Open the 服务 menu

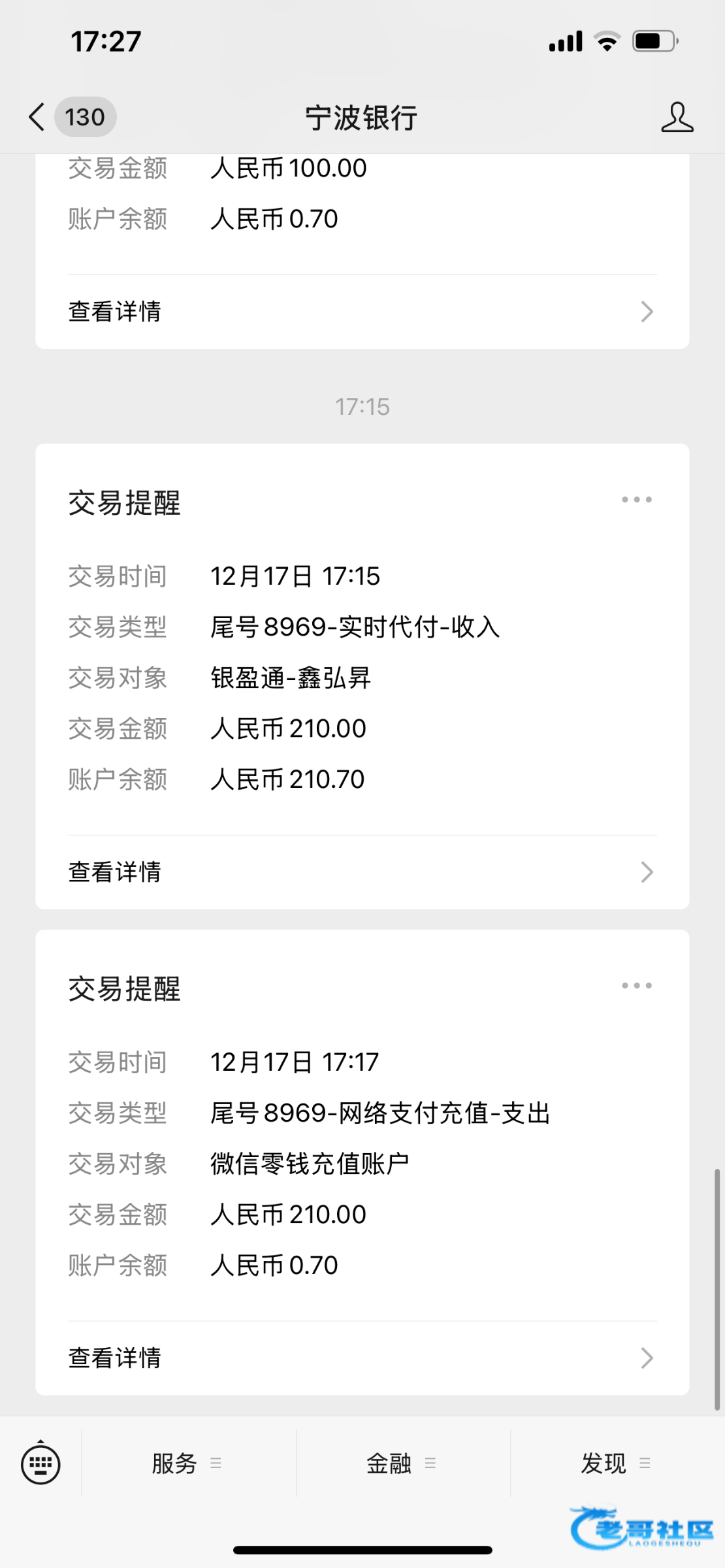187,1463
